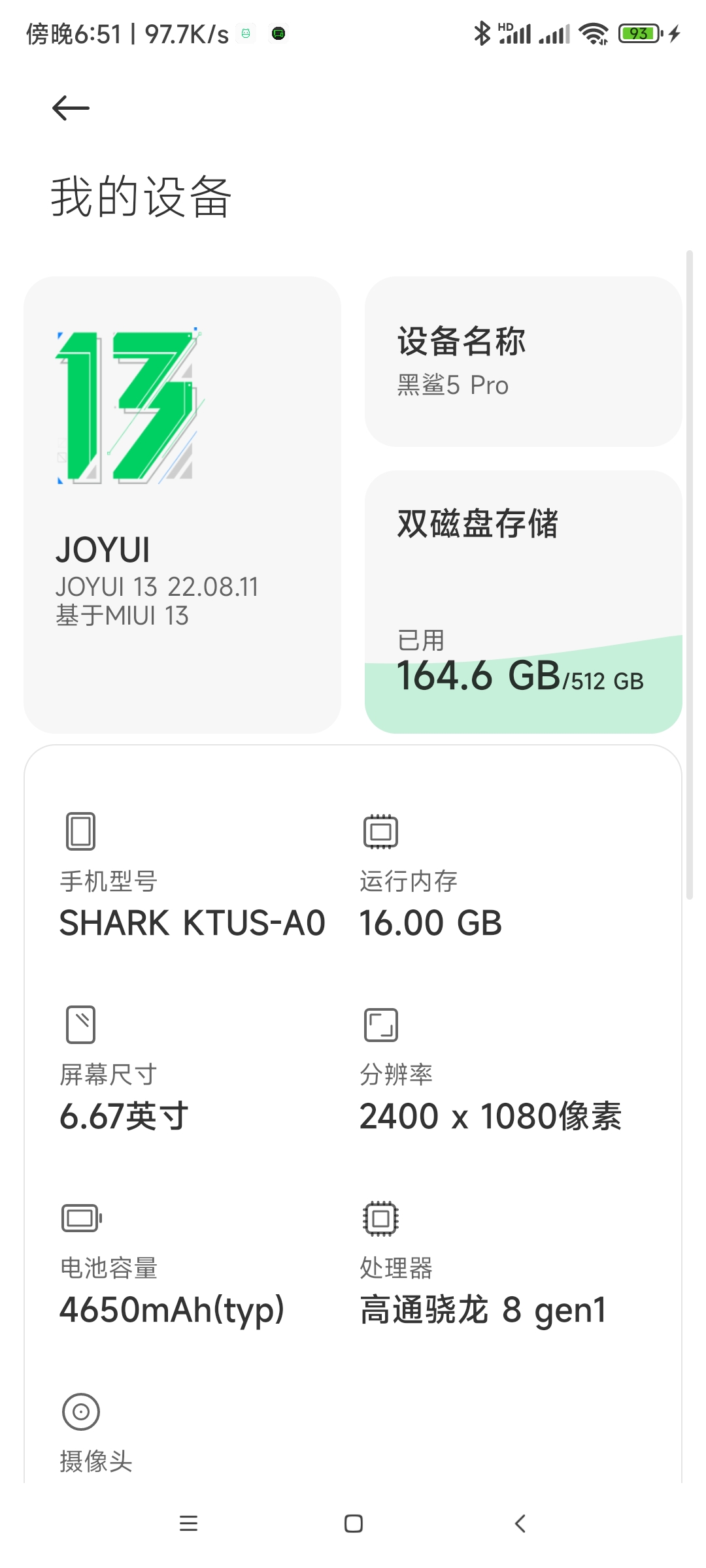This screenshot has width=706, height=1568.
Task: Open the 双磁盘存储 storage card
Action: 523,602
